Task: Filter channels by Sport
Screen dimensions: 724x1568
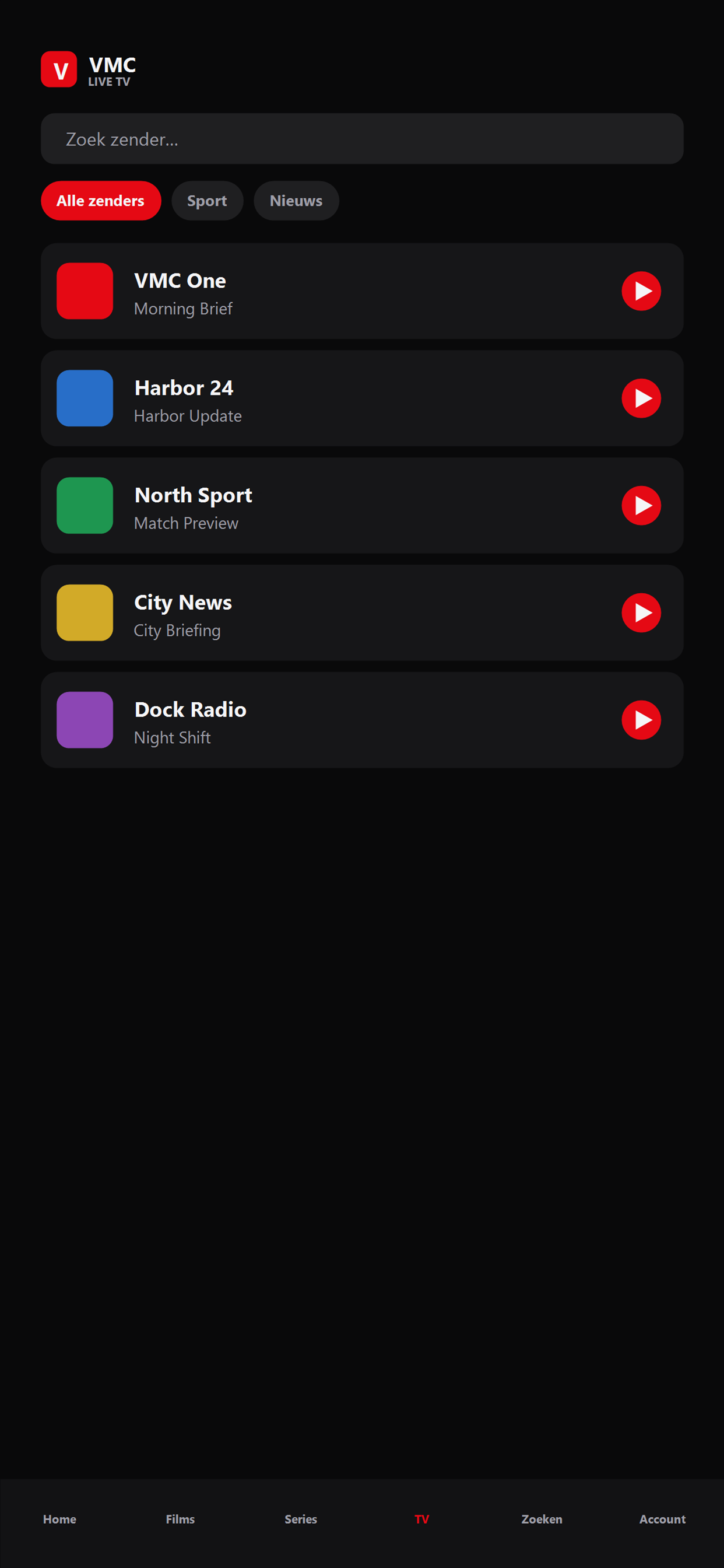Action: pos(207,201)
